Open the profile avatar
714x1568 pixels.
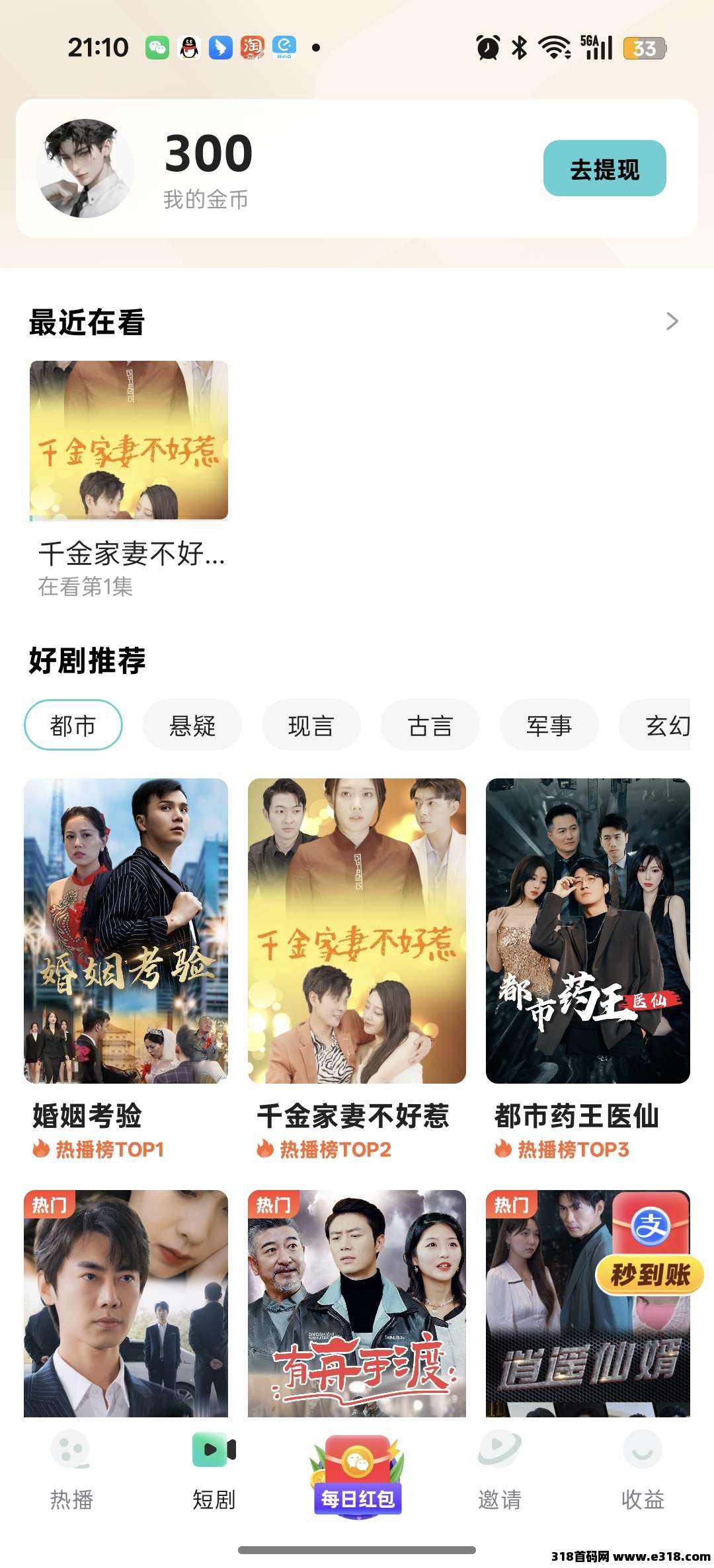pyautogui.click(x=85, y=168)
